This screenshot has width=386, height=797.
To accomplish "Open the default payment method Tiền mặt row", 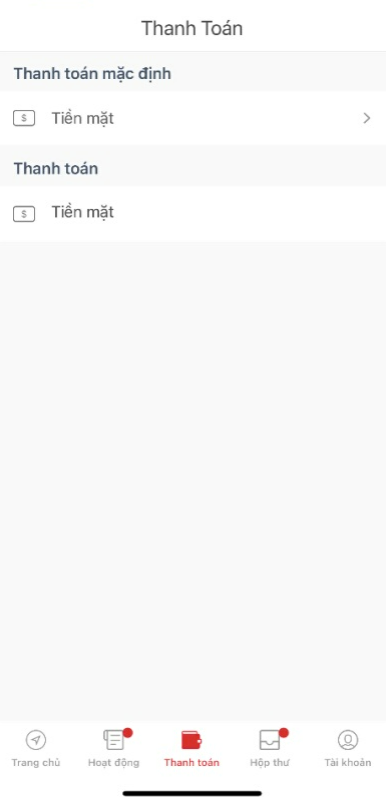I will coord(193,118).
